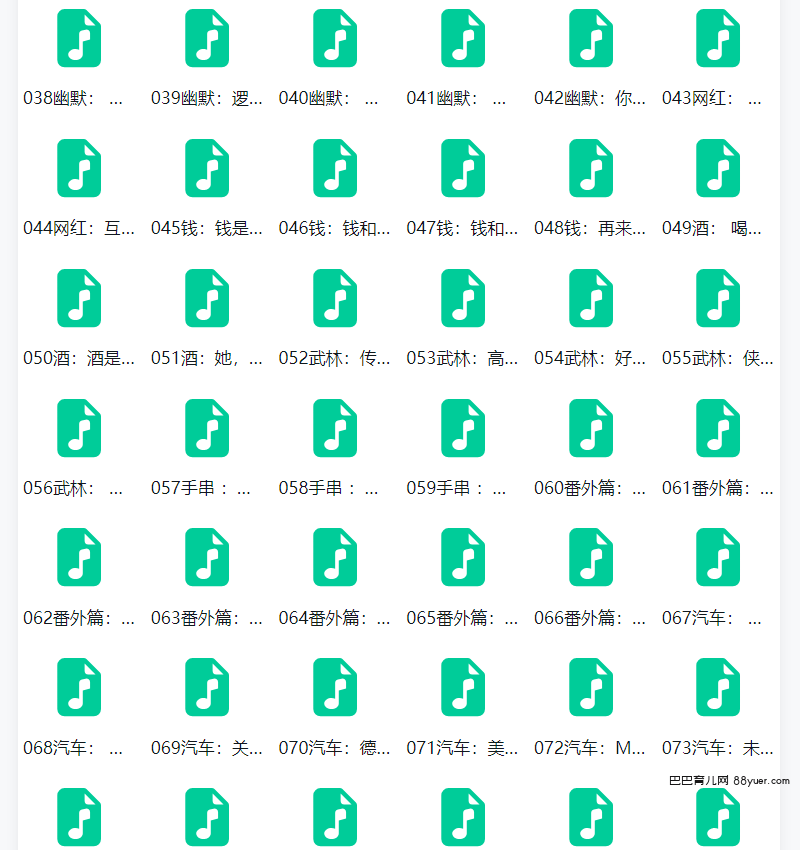Select audio file 063番外篇
Image resolution: width=800 pixels, height=850 pixels.
[207, 558]
